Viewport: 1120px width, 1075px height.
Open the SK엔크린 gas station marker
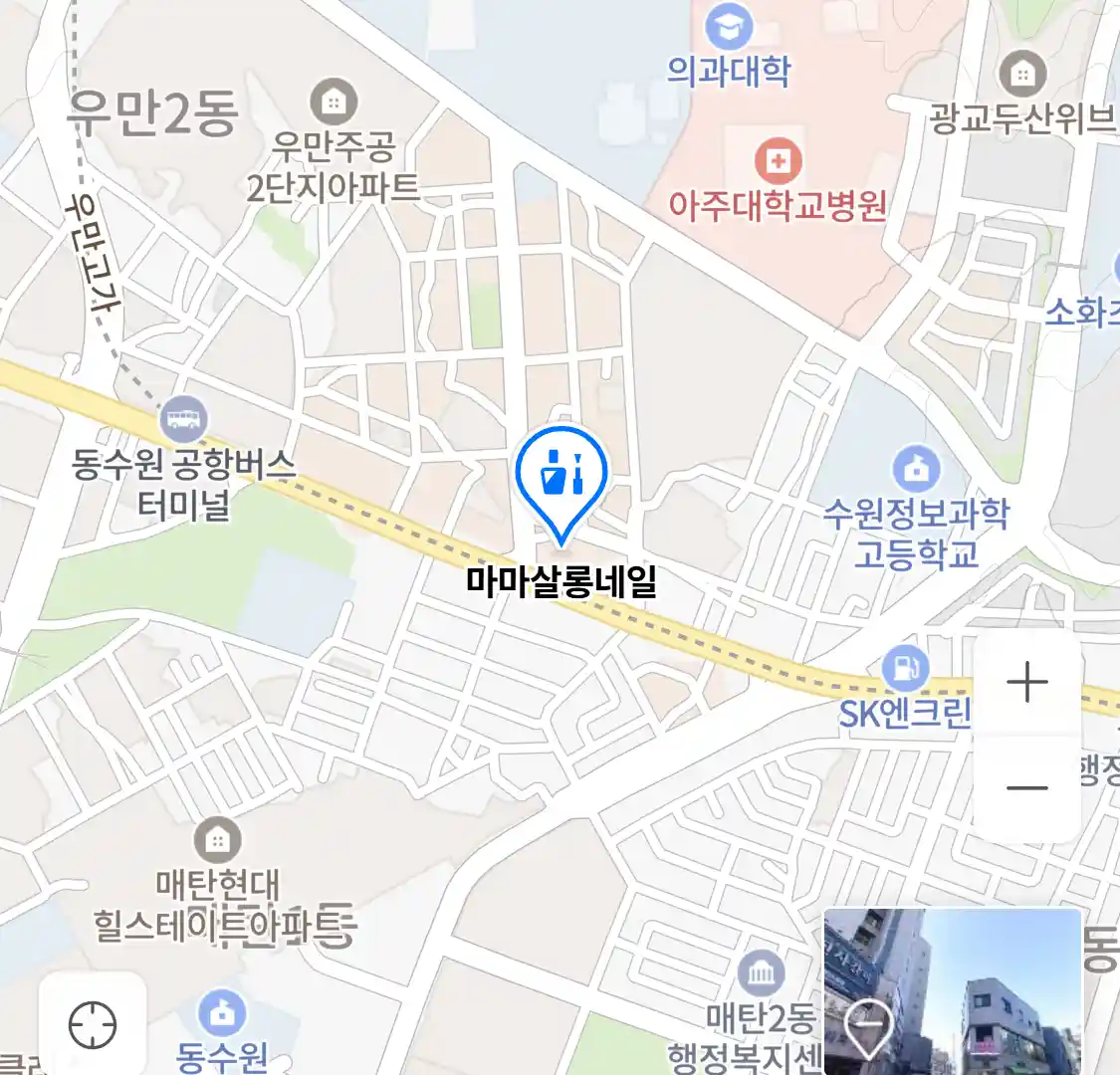[x=905, y=668]
